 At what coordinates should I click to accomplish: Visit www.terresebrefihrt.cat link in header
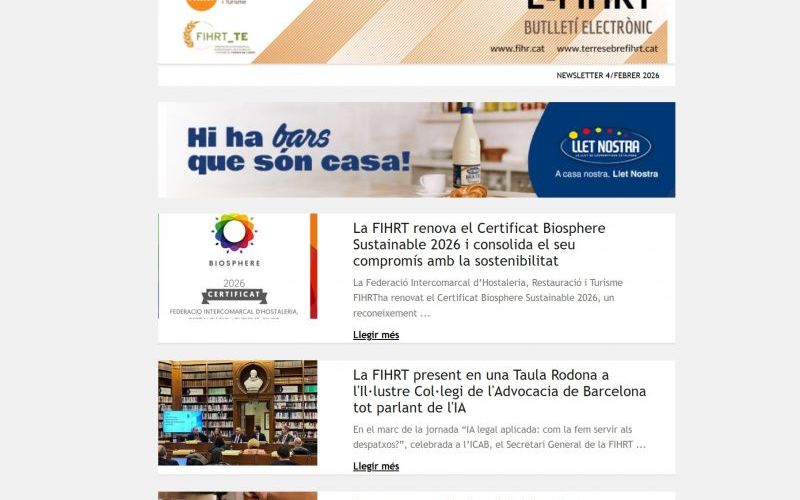[607, 49]
